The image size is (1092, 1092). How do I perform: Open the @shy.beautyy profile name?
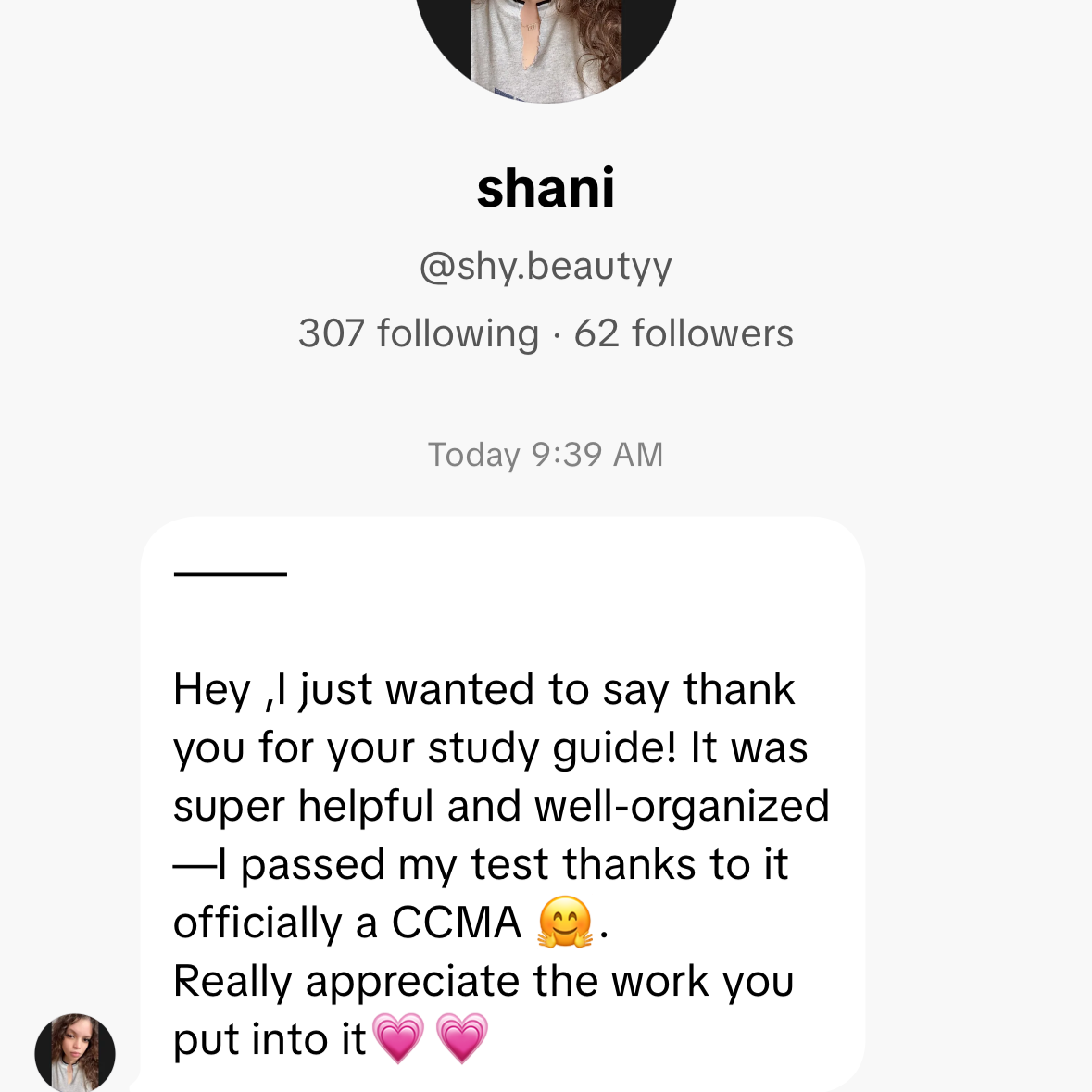(546, 266)
